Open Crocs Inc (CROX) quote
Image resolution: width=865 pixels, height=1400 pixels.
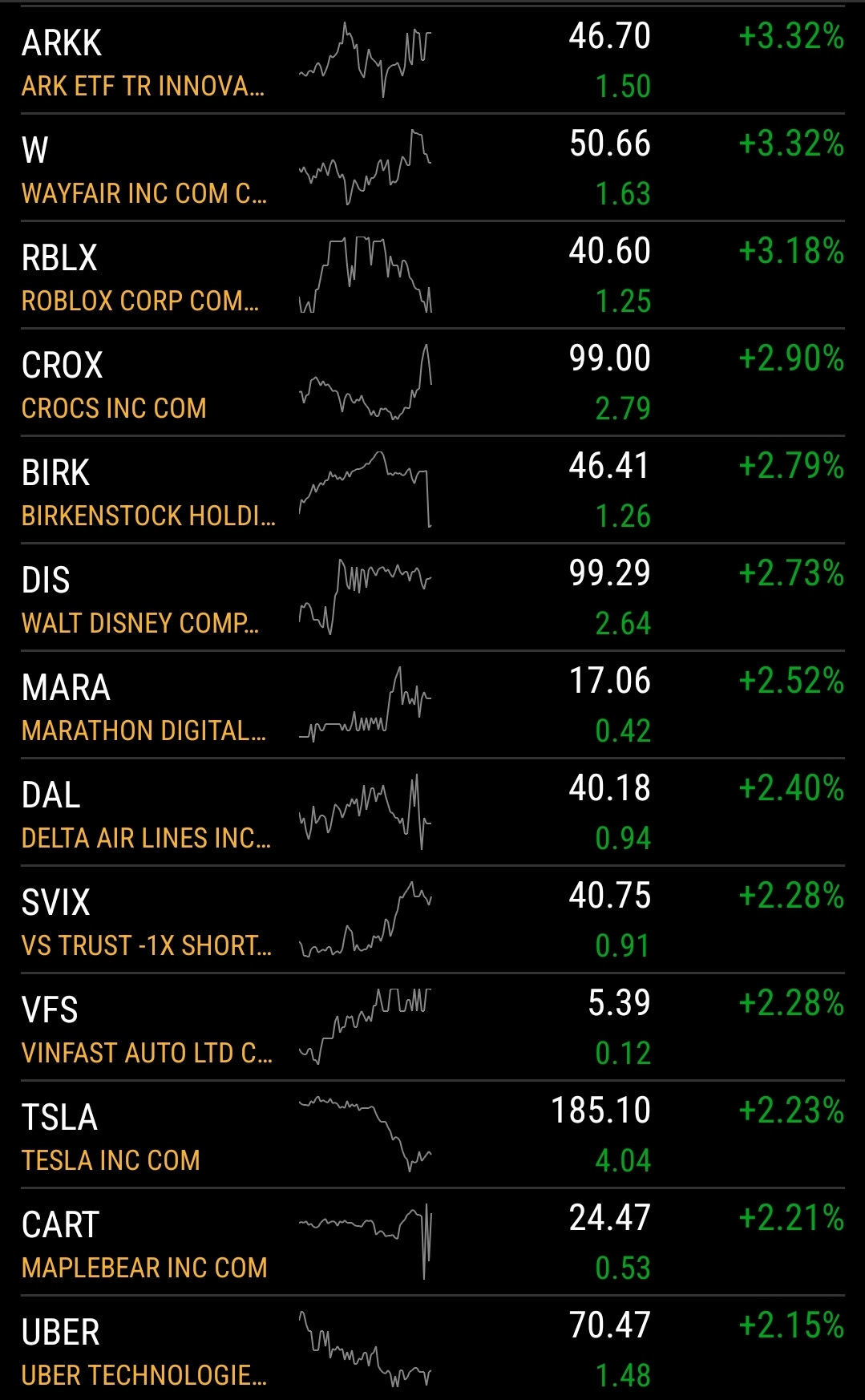144,383
